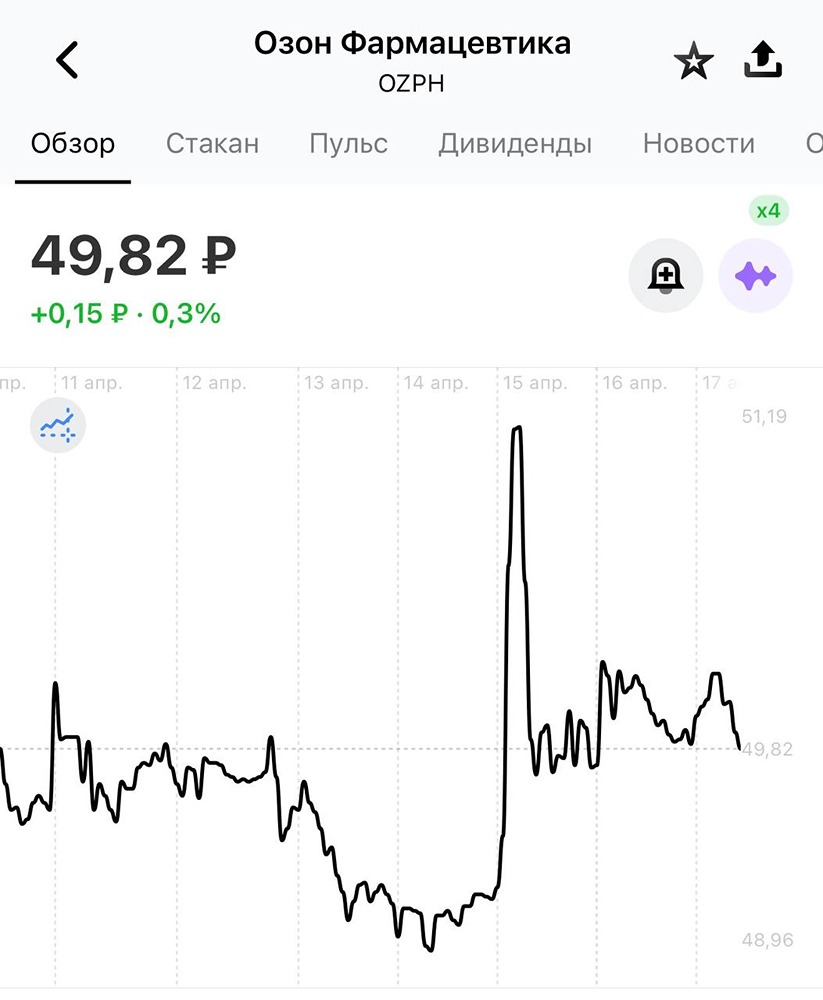Click the green +0,15 ₽ change label
Viewport: 823px width, 1000px height.
[x=126, y=312]
